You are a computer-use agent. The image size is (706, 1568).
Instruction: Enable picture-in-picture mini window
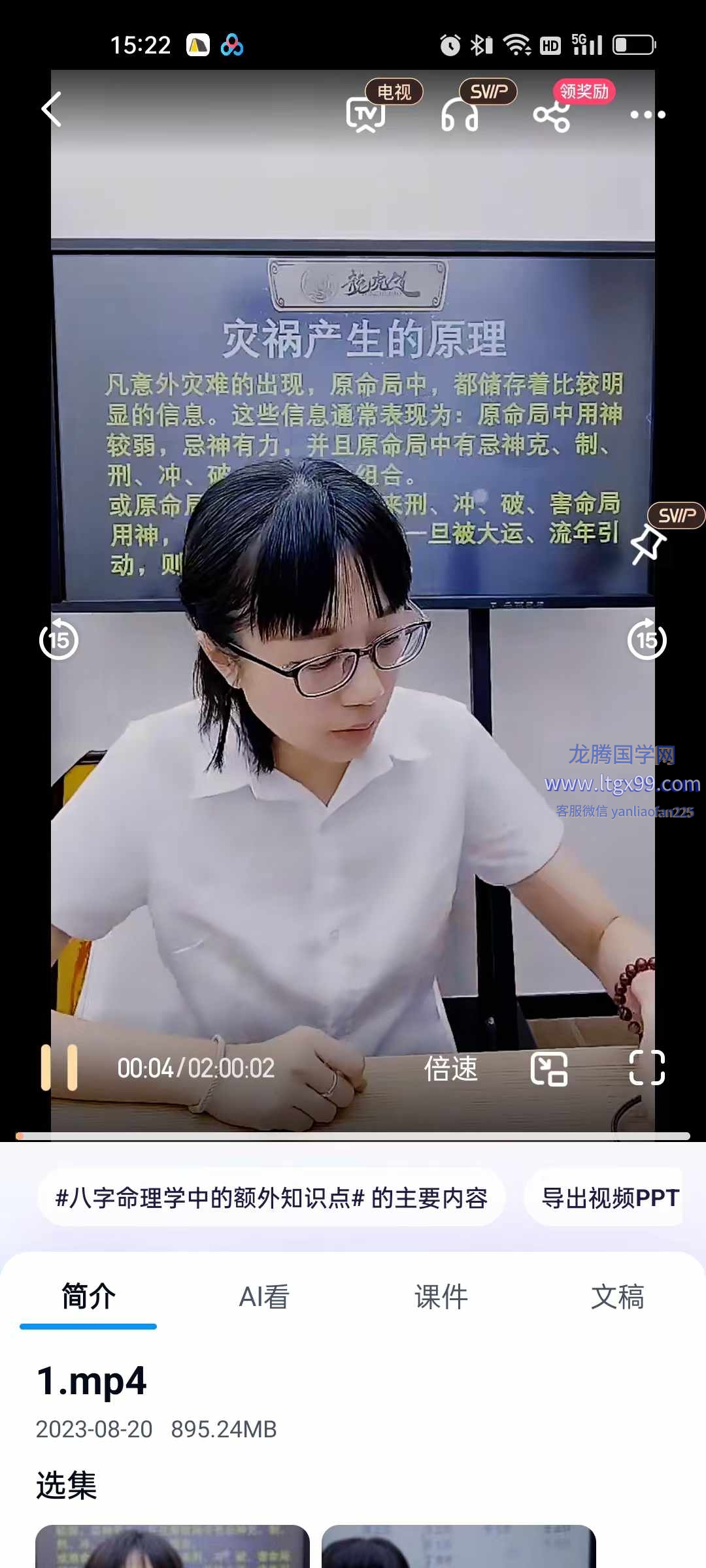pos(548,1069)
